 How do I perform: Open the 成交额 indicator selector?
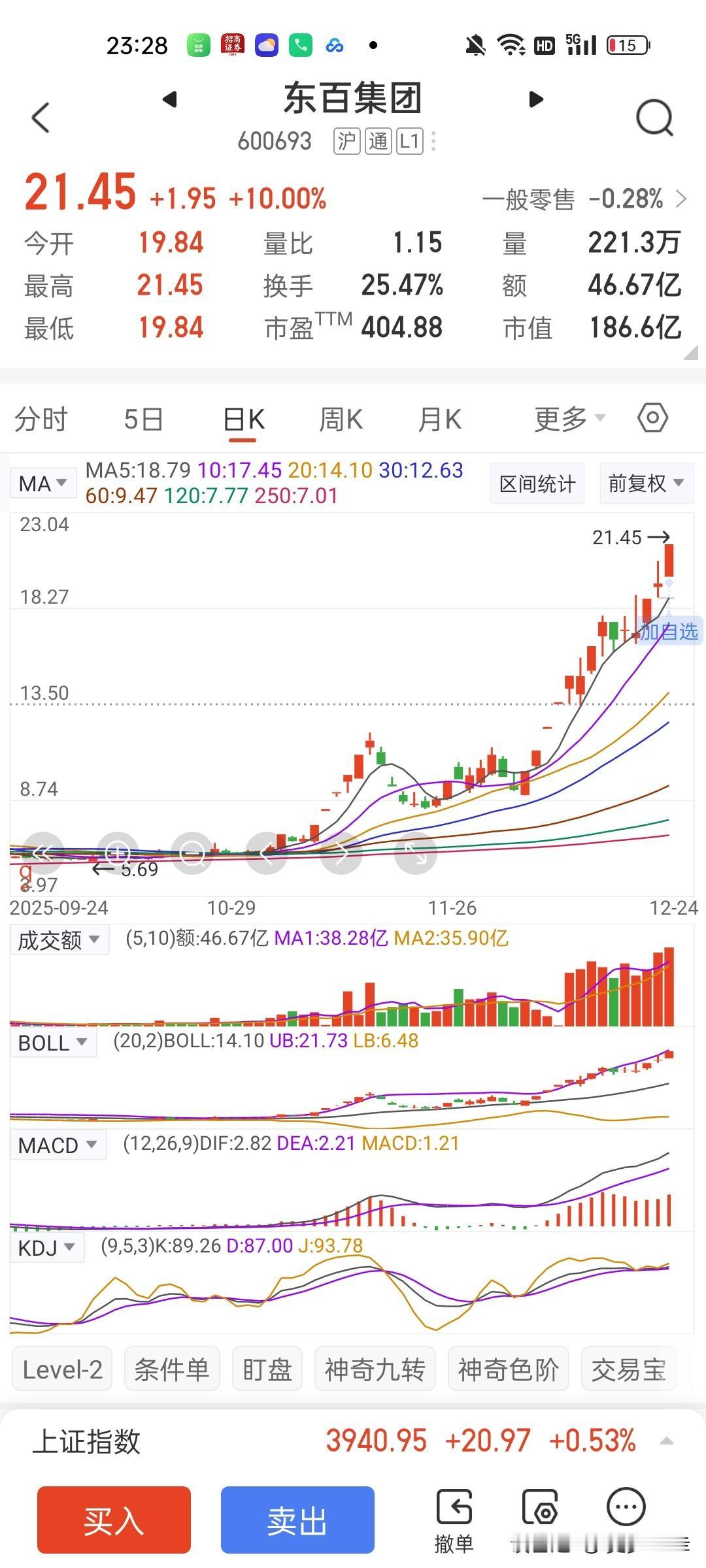(x=59, y=940)
